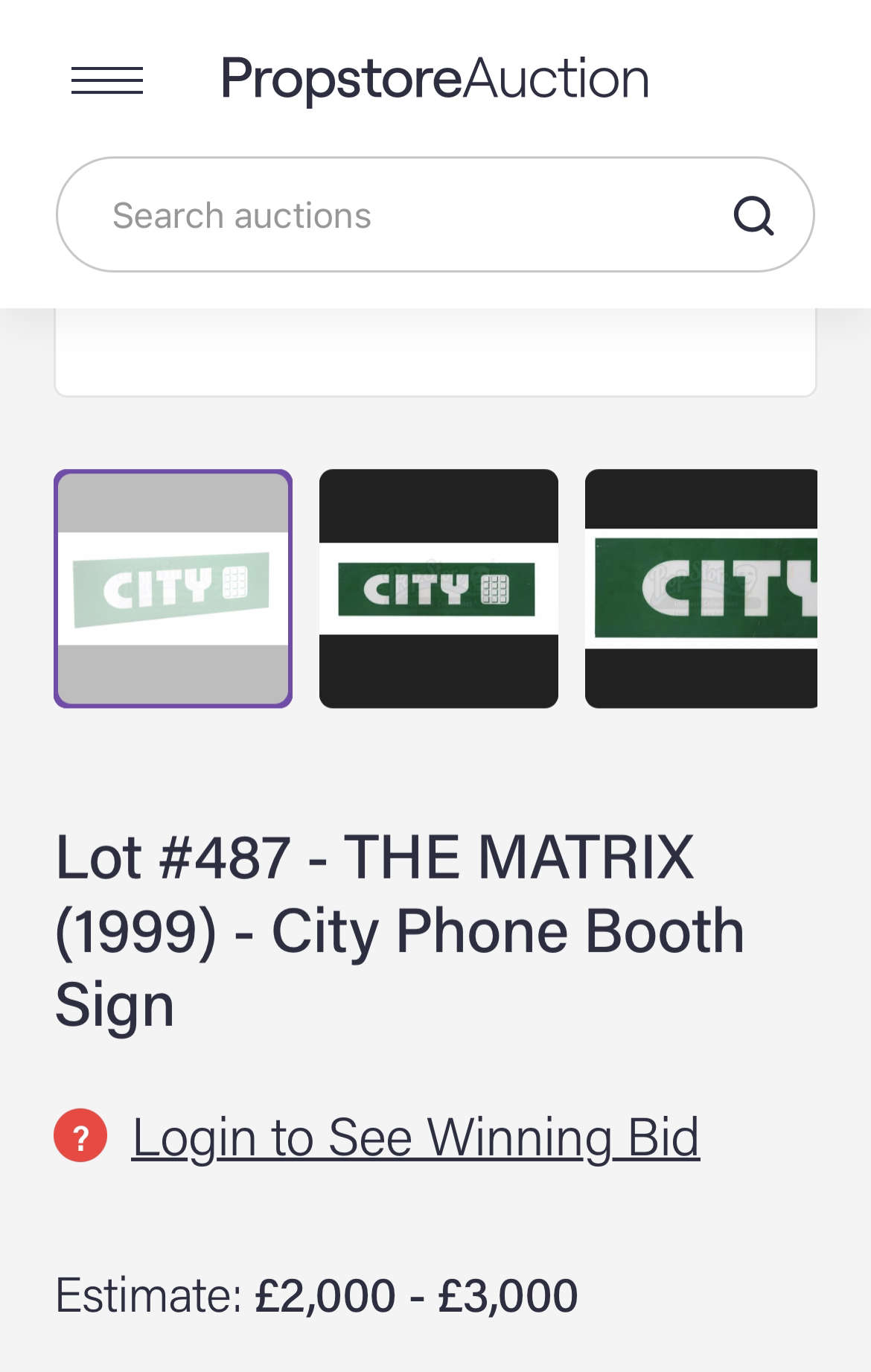View the dark green City sign thumbnail
Image resolution: width=871 pixels, height=1372 pixels.
tap(438, 588)
